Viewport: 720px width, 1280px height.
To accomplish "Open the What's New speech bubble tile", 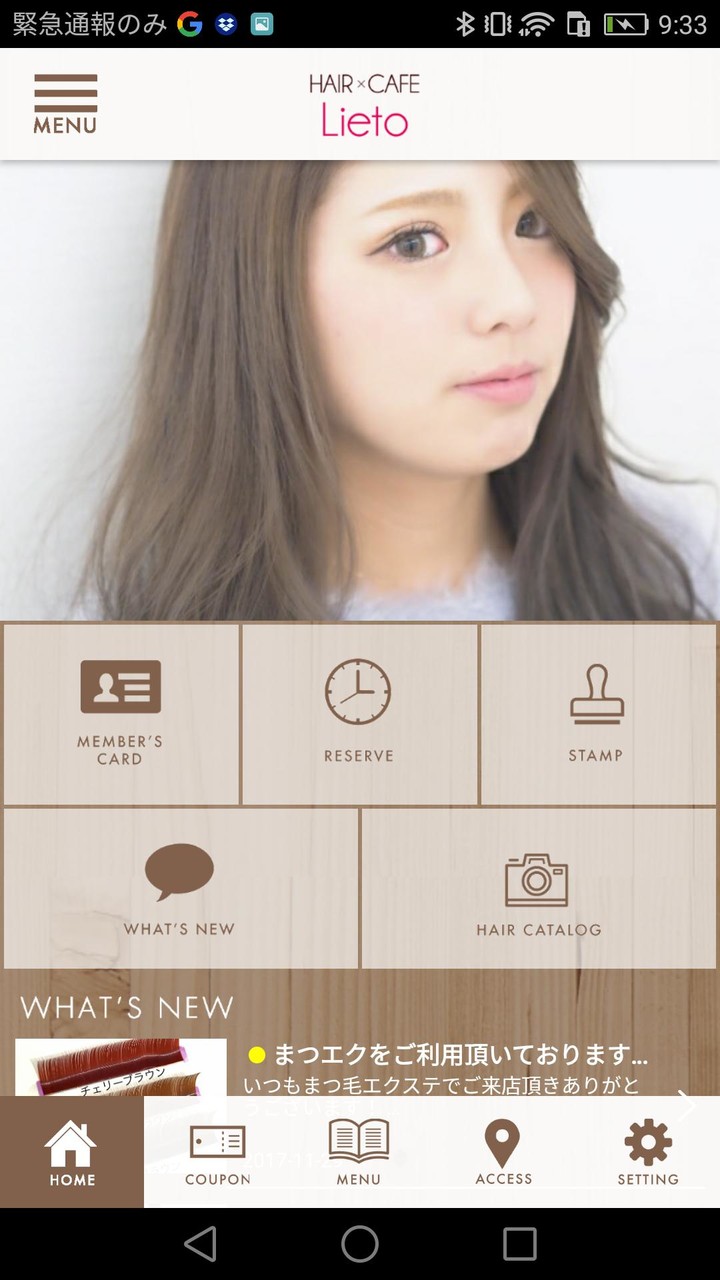I will 180,888.
